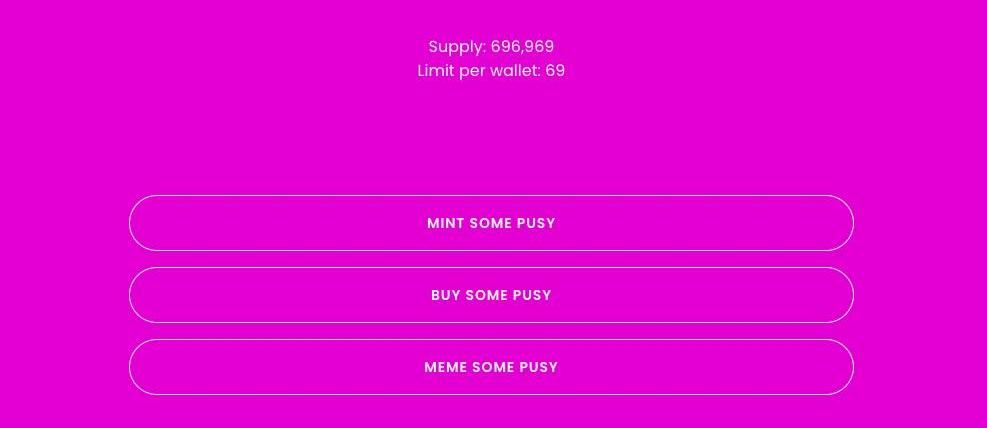Viewport: 987px width, 428px height.
Task: Select the Meme Some Pusy button
Action: coord(491,367)
